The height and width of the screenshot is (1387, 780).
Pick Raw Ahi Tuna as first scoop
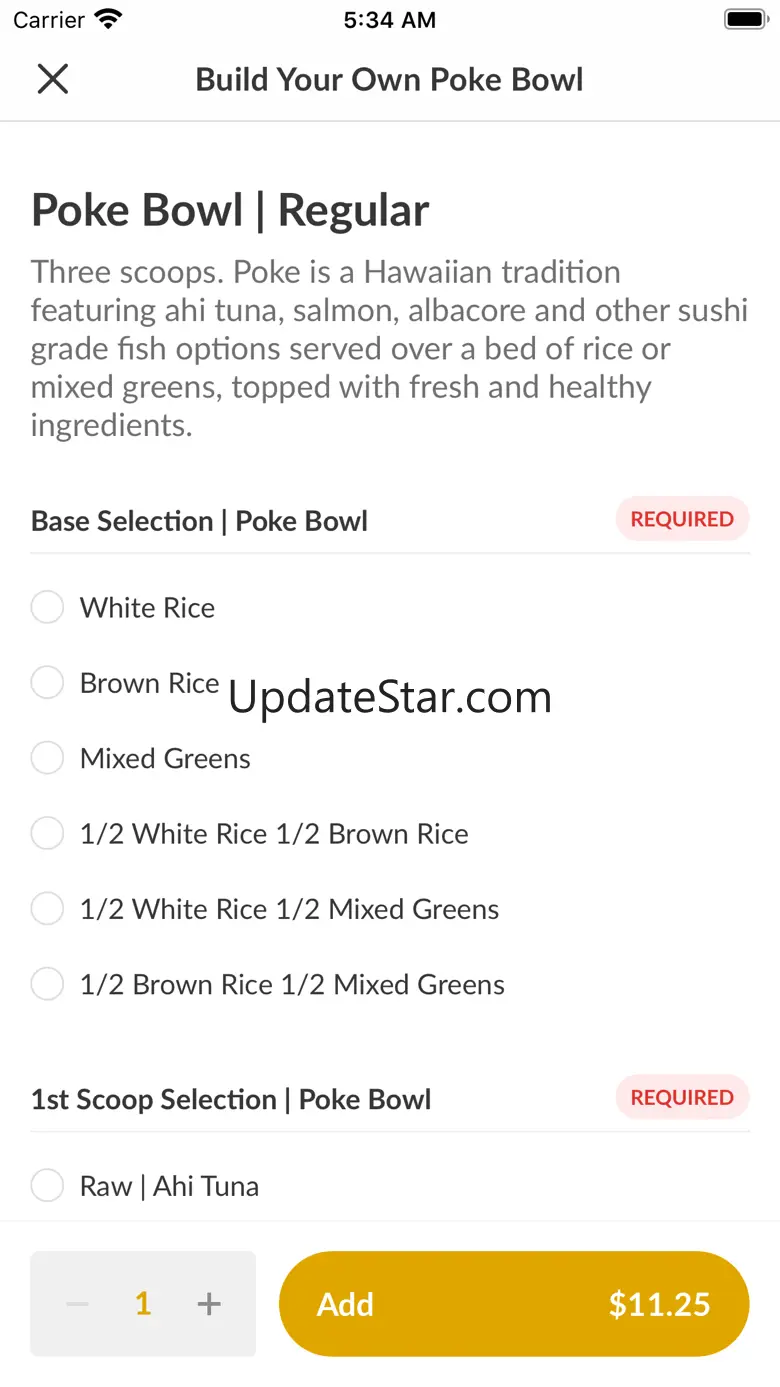(48, 1186)
